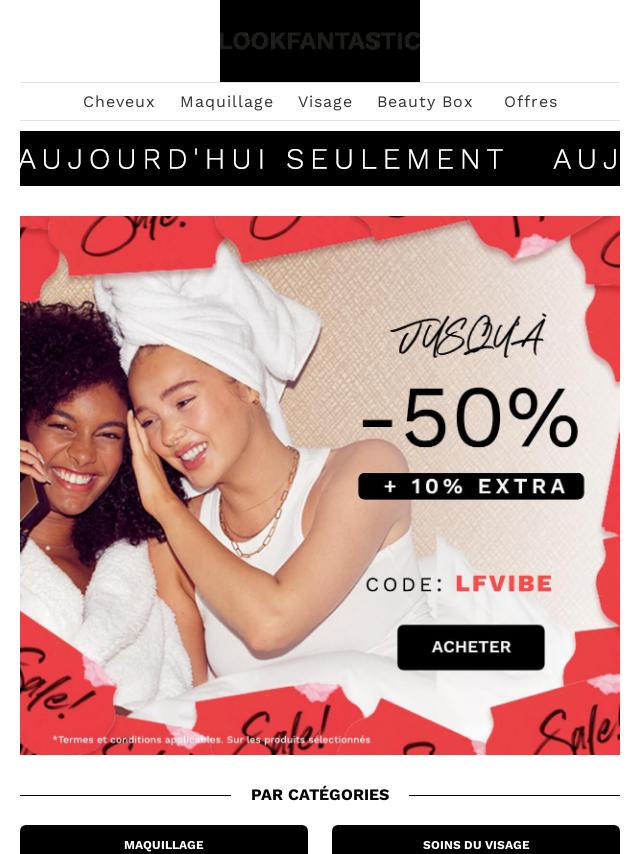The height and width of the screenshot is (854, 640).
Task: Select the Visage navigation link
Action: 325,102
